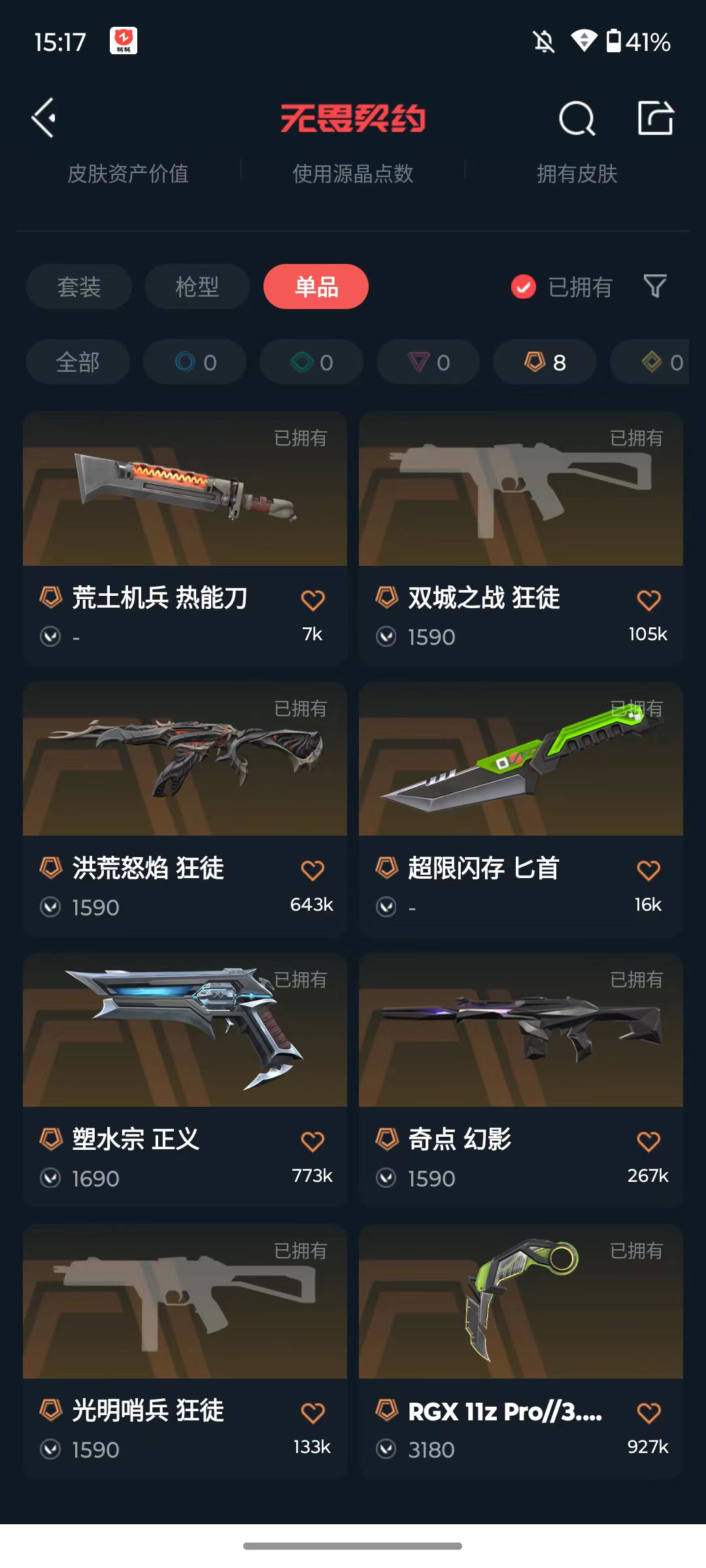706x1568 pixels.
Task: Select the orange tier chip showing 8
Action: coord(545,362)
